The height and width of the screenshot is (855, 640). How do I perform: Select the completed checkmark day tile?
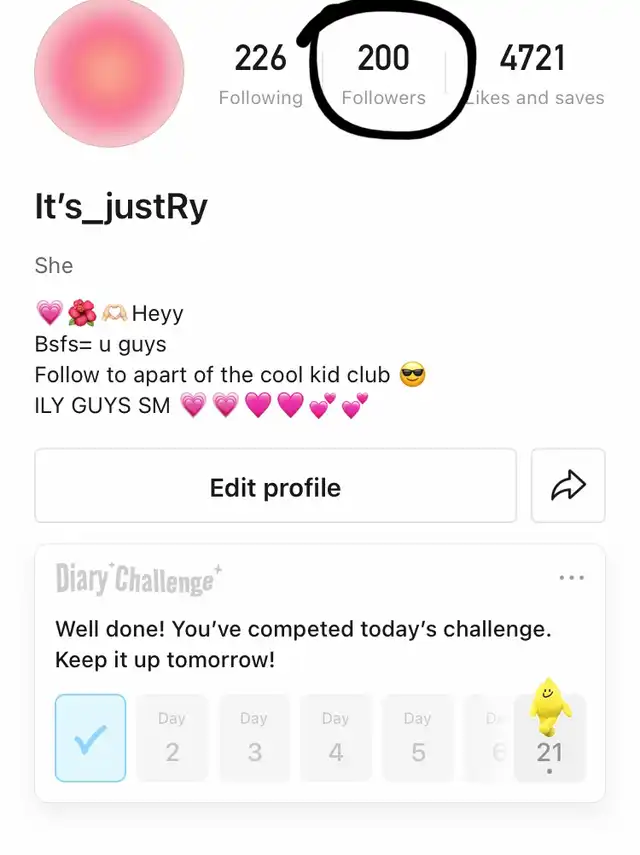(90, 738)
